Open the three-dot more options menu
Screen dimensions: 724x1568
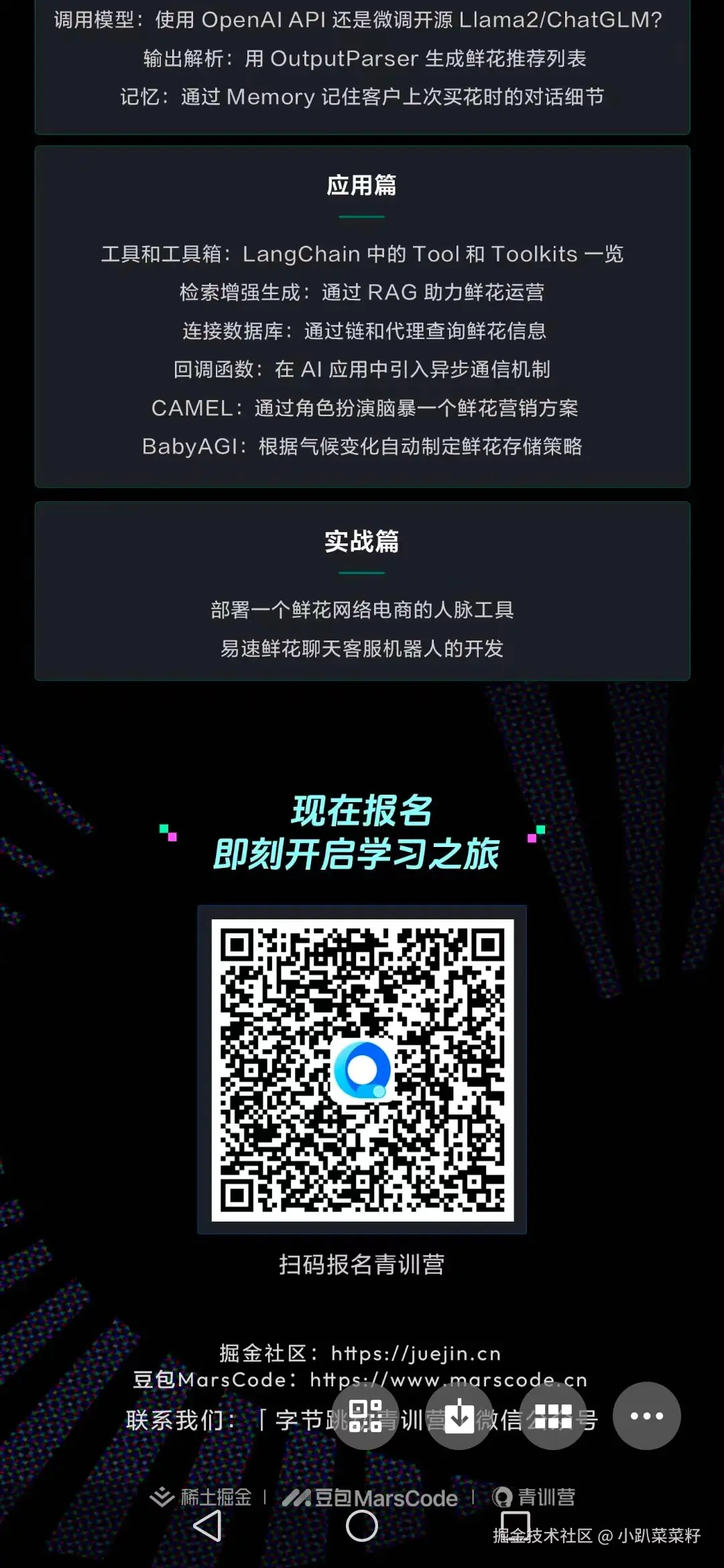point(647,1416)
